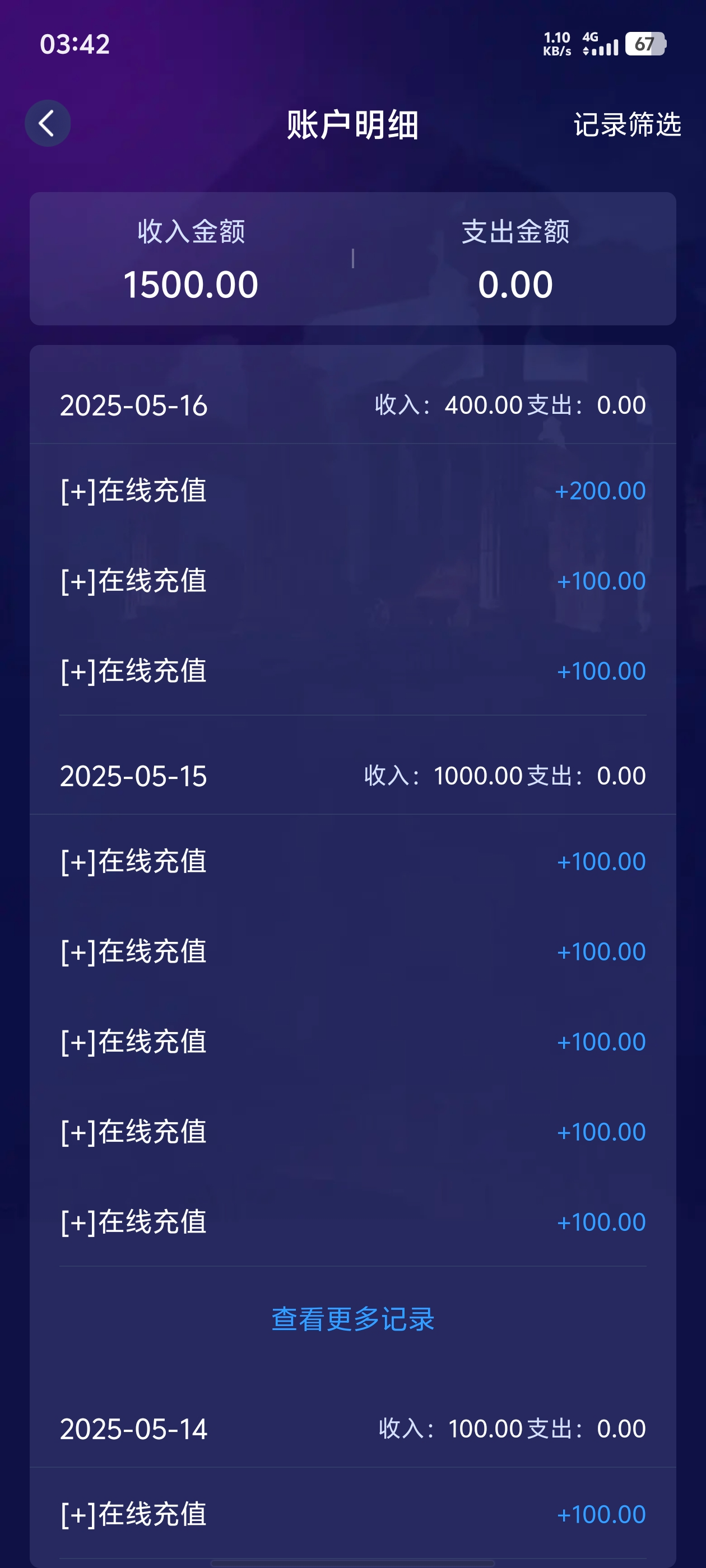The height and width of the screenshot is (1568, 706).
Task: Tap the back arrow to leave 账户明细
Action: pos(48,122)
